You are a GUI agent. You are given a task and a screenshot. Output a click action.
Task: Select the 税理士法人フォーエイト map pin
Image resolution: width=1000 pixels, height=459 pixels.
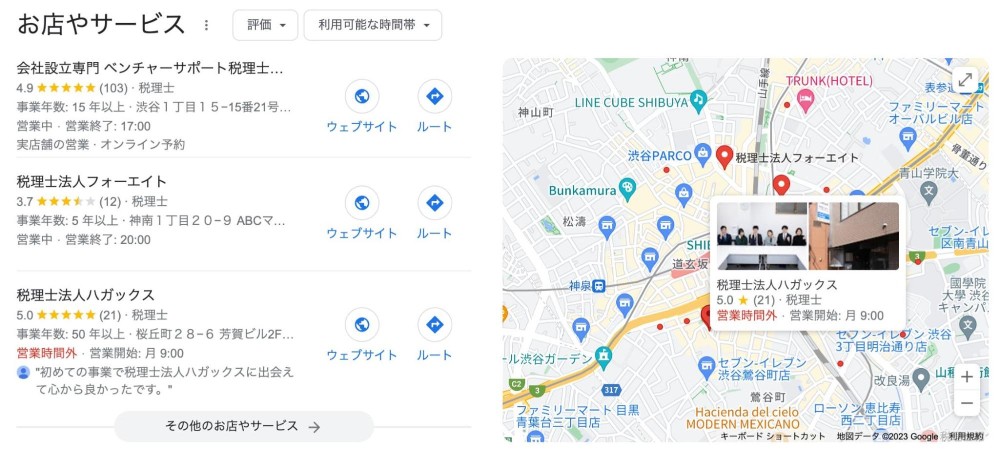728,156
